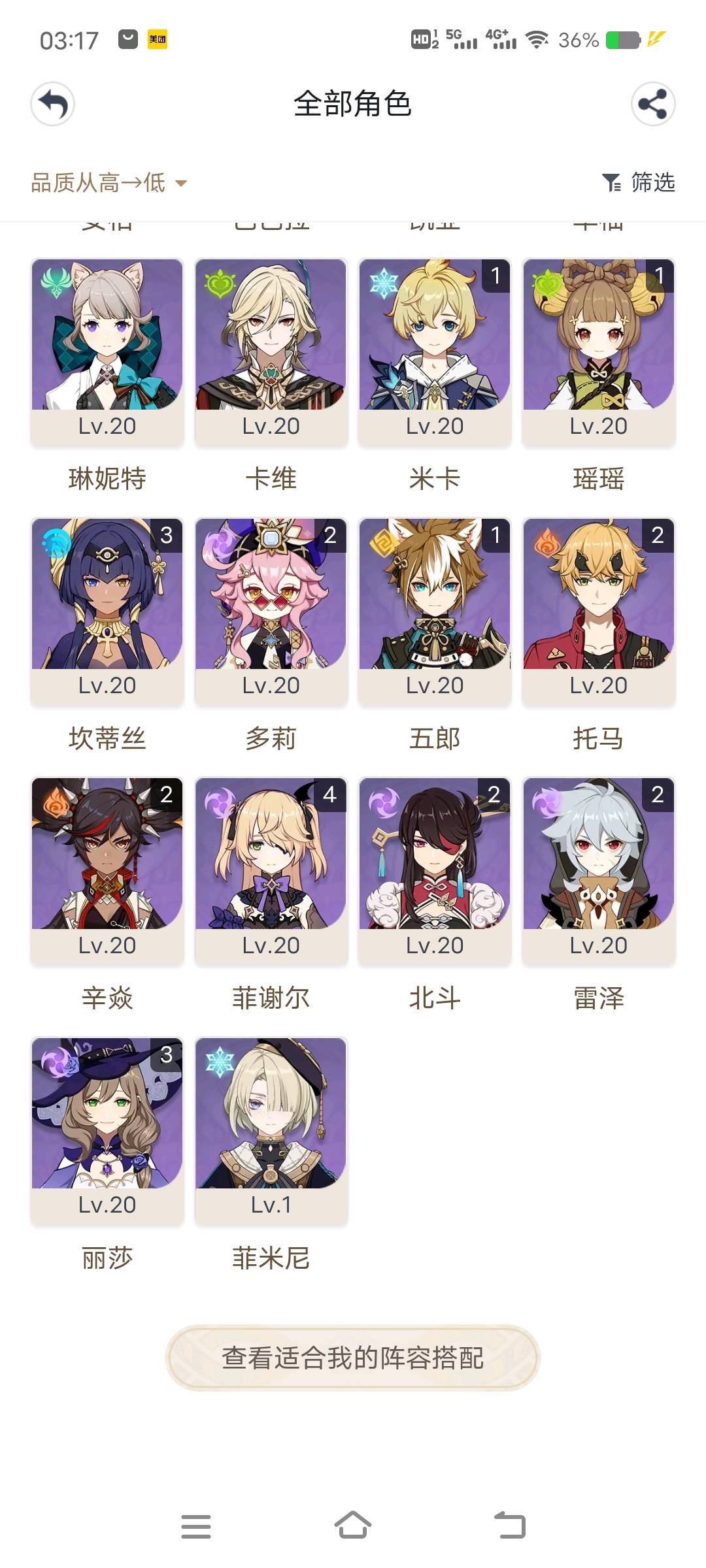706x1568 pixels.
Task: Expand the 品质从高→低 sort dropdown
Action: [109, 183]
